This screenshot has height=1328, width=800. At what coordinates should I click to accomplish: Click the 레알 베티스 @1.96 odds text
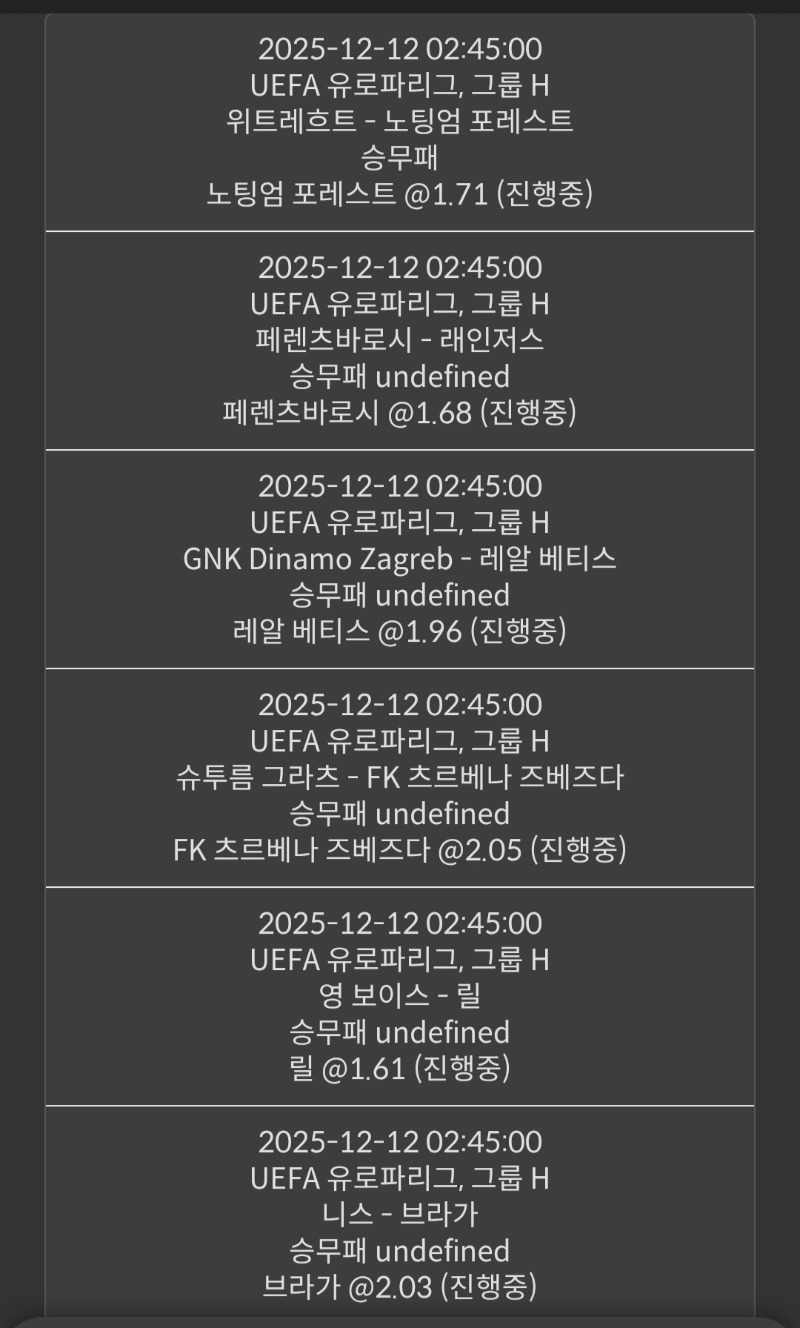tap(400, 631)
